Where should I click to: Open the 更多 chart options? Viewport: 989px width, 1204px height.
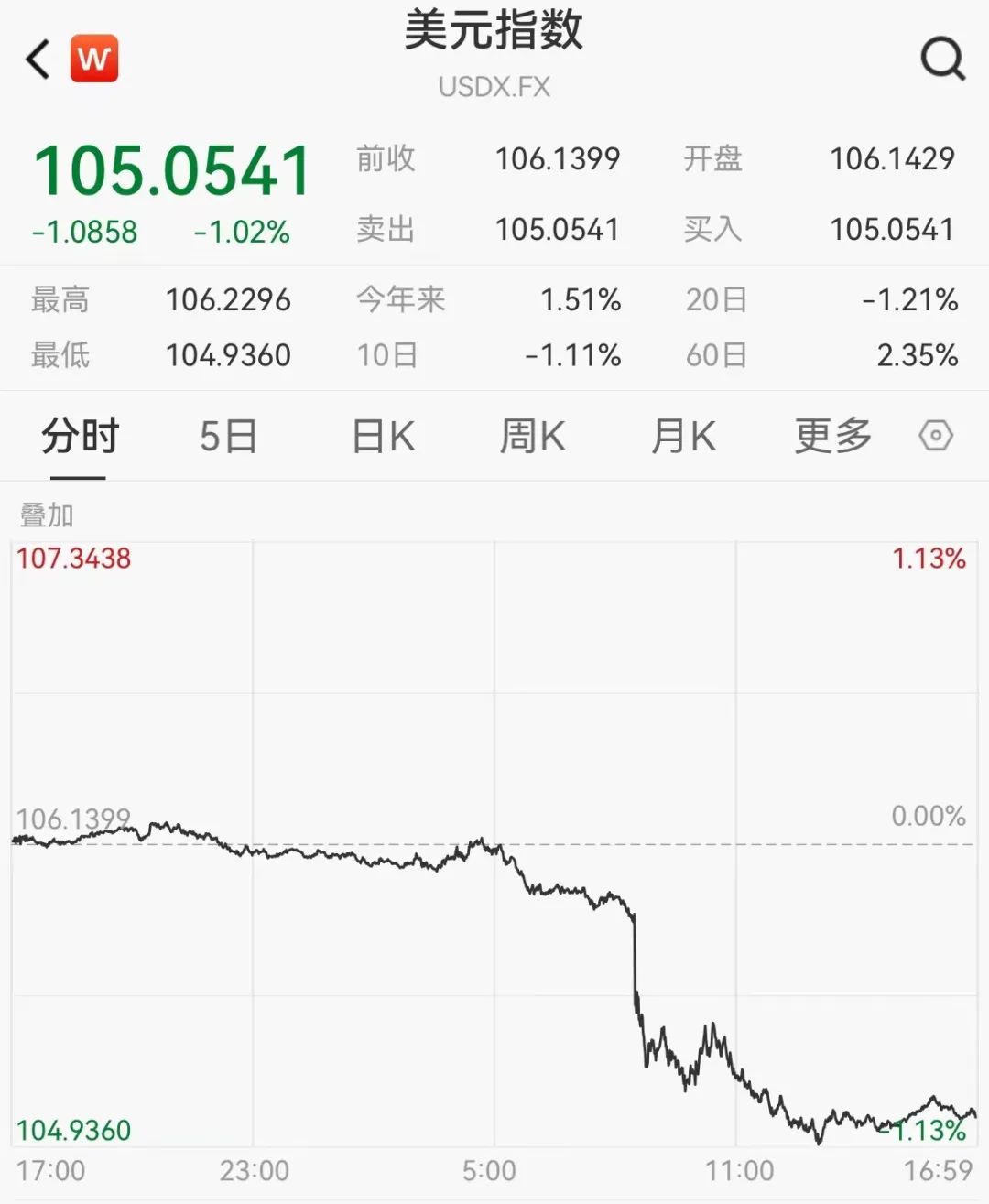pyautogui.click(x=833, y=437)
